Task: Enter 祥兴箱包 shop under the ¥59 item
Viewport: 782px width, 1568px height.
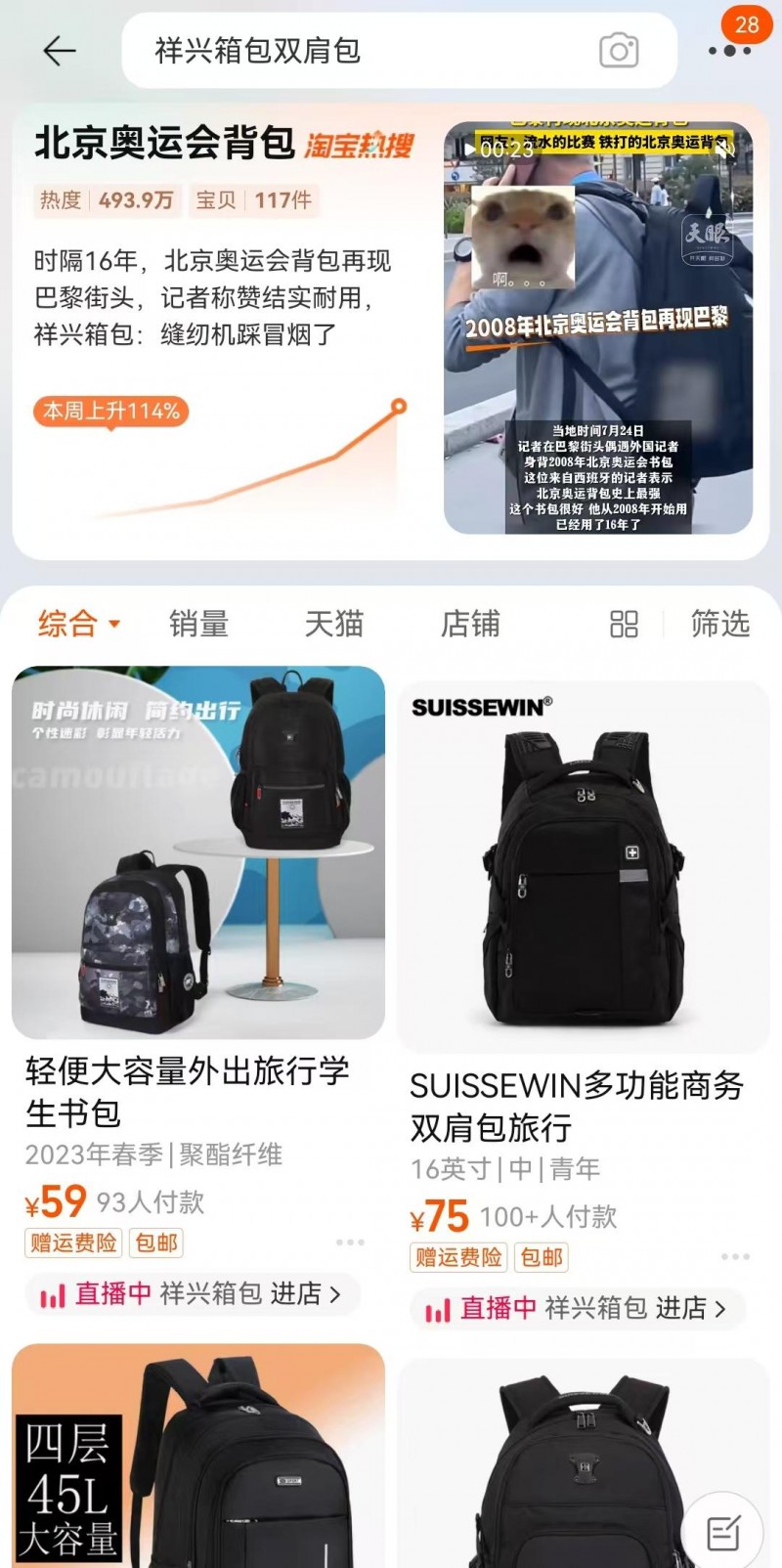Action: pyautogui.click(x=194, y=1294)
